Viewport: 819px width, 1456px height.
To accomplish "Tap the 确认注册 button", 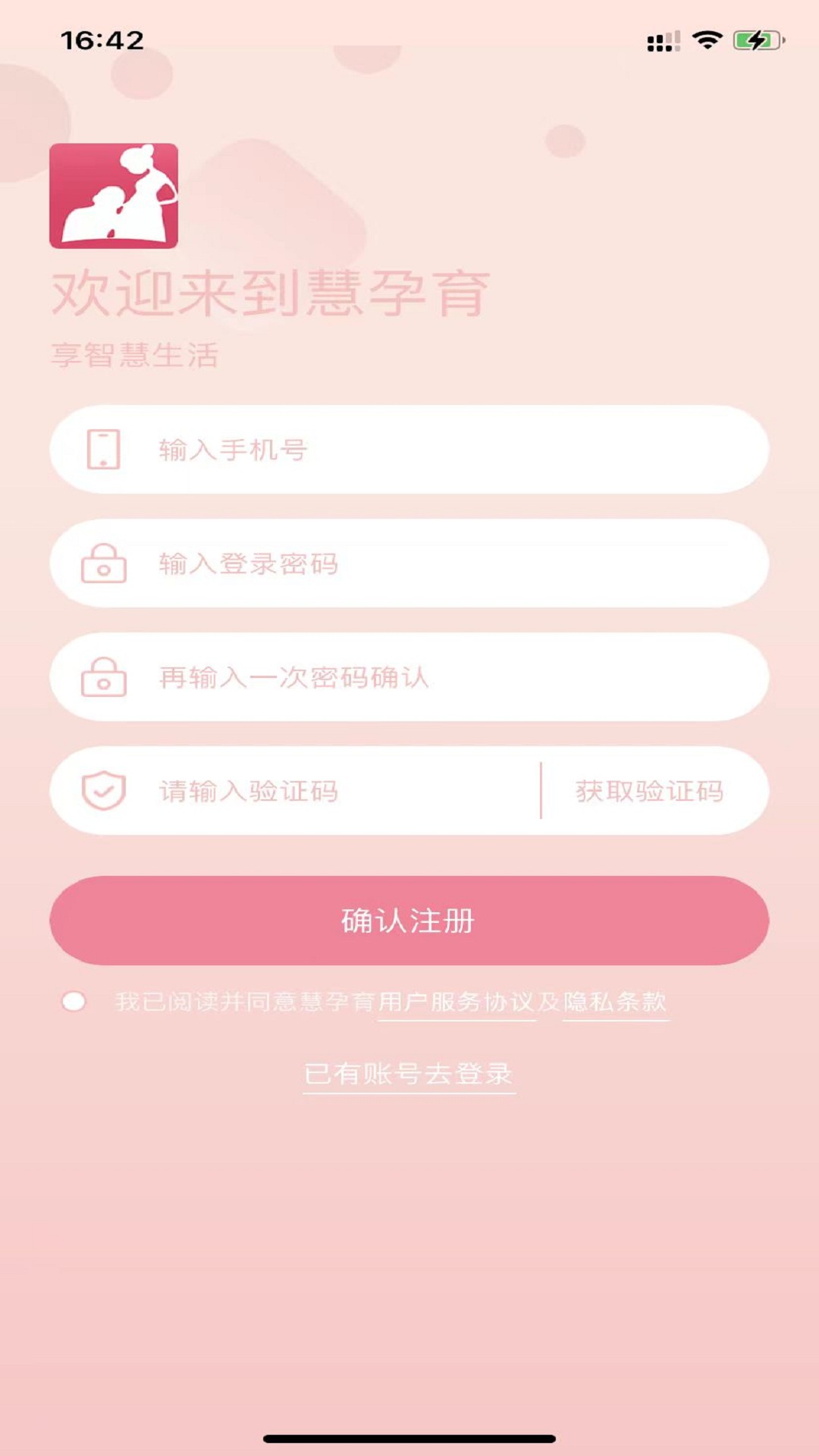I will (x=409, y=921).
